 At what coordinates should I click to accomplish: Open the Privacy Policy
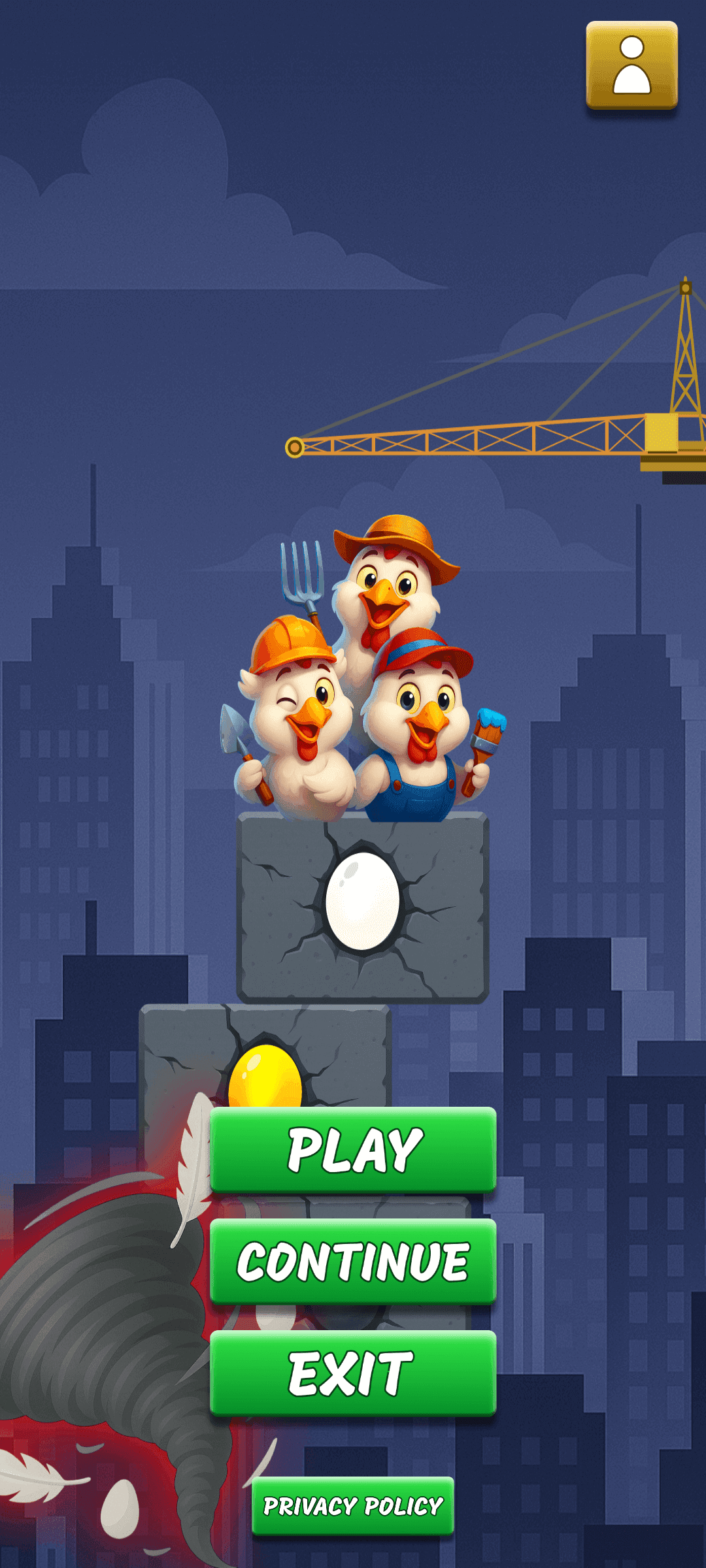tap(353, 1506)
